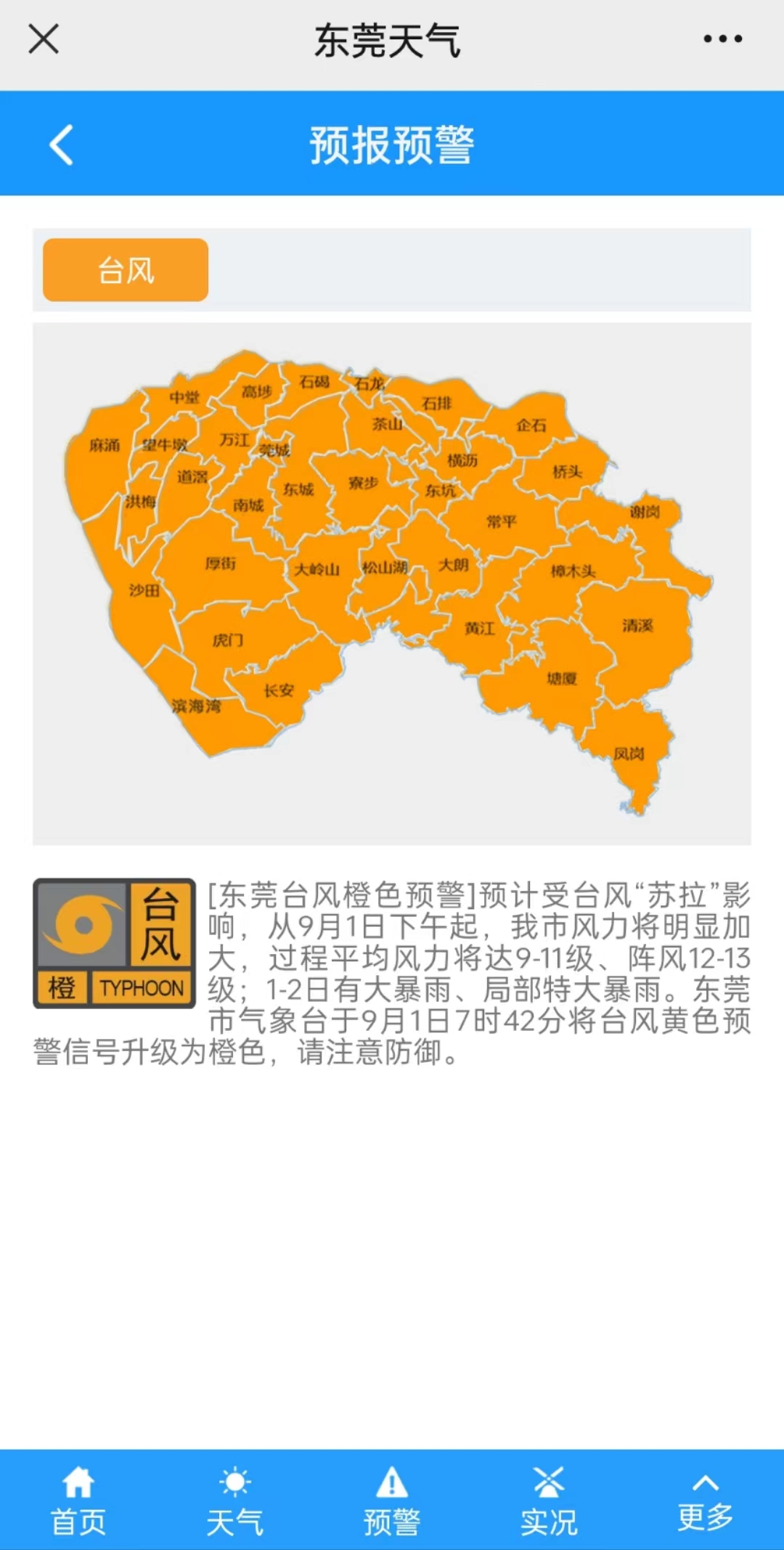Go back from 预报预警 page
This screenshot has width=784, height=1550.
(62, 145)
